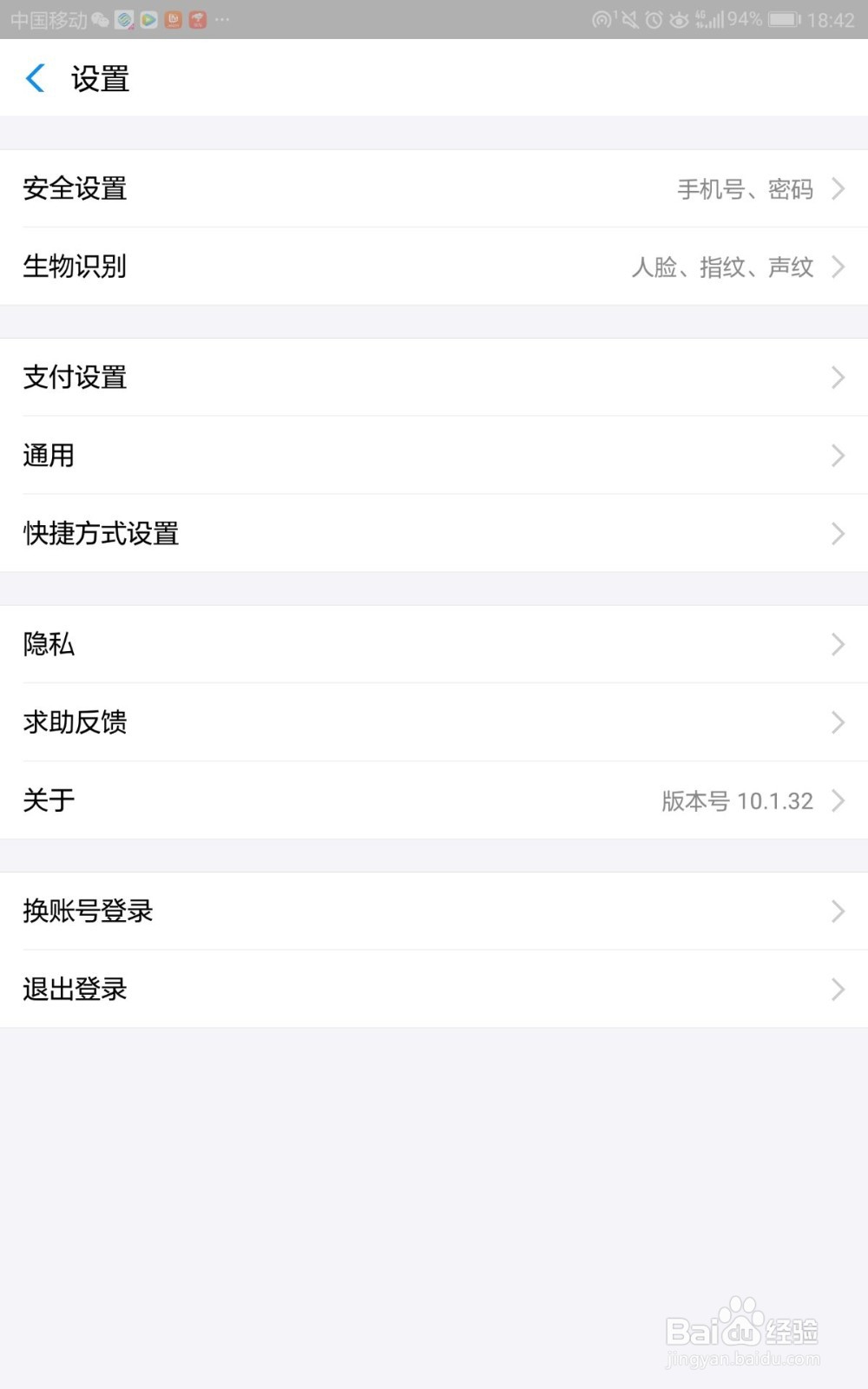Viewport: 868px width, 1389px height.
Task: Tap 退出登录 to log out
Action: pyautogui.click(x=434, y=988)
